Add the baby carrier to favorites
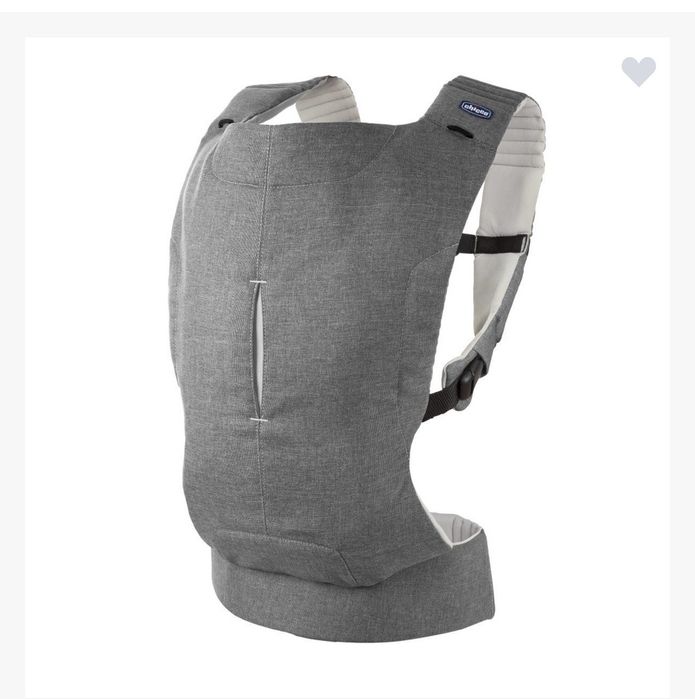The width and height of the screenshot is (695, 699). [x=638, y=71]
